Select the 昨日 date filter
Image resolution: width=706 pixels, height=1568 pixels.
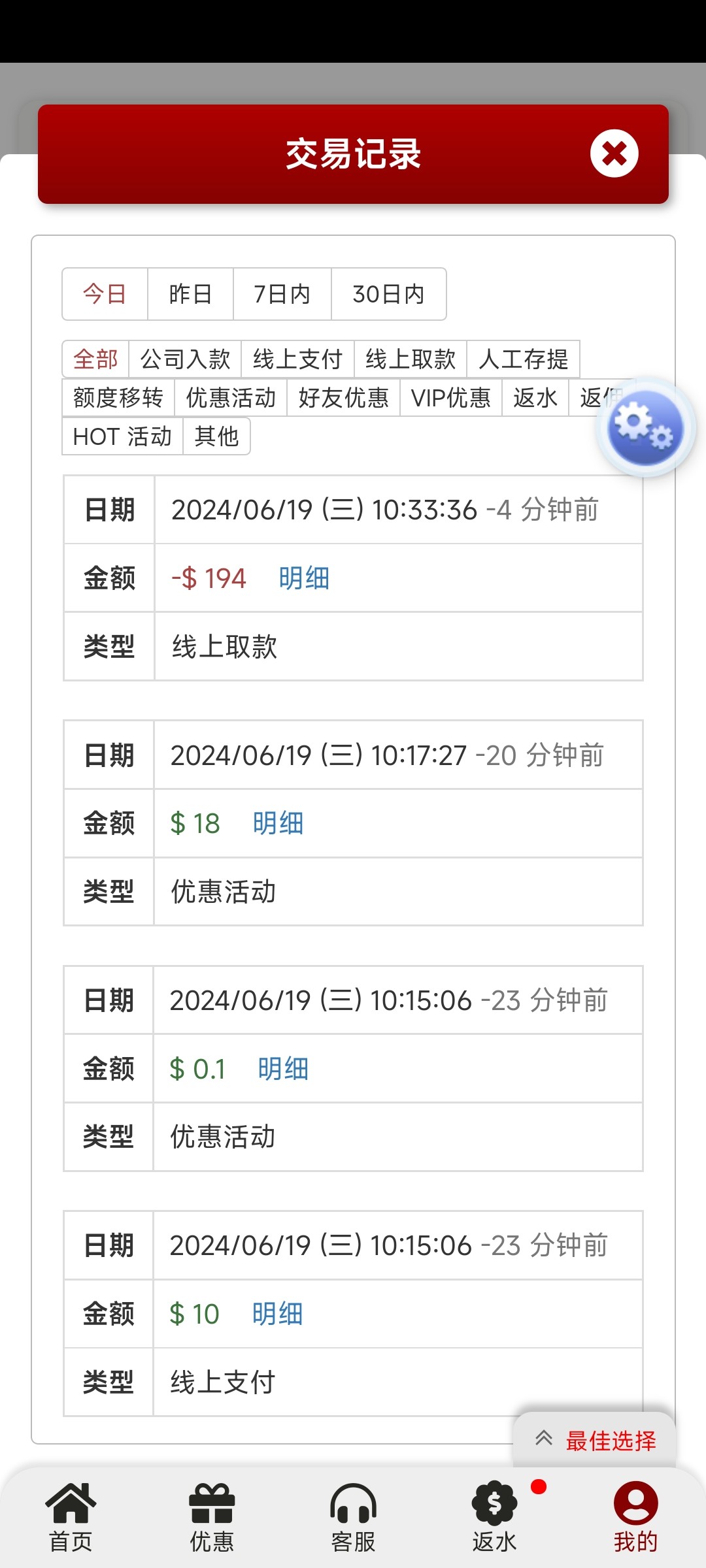190,294
